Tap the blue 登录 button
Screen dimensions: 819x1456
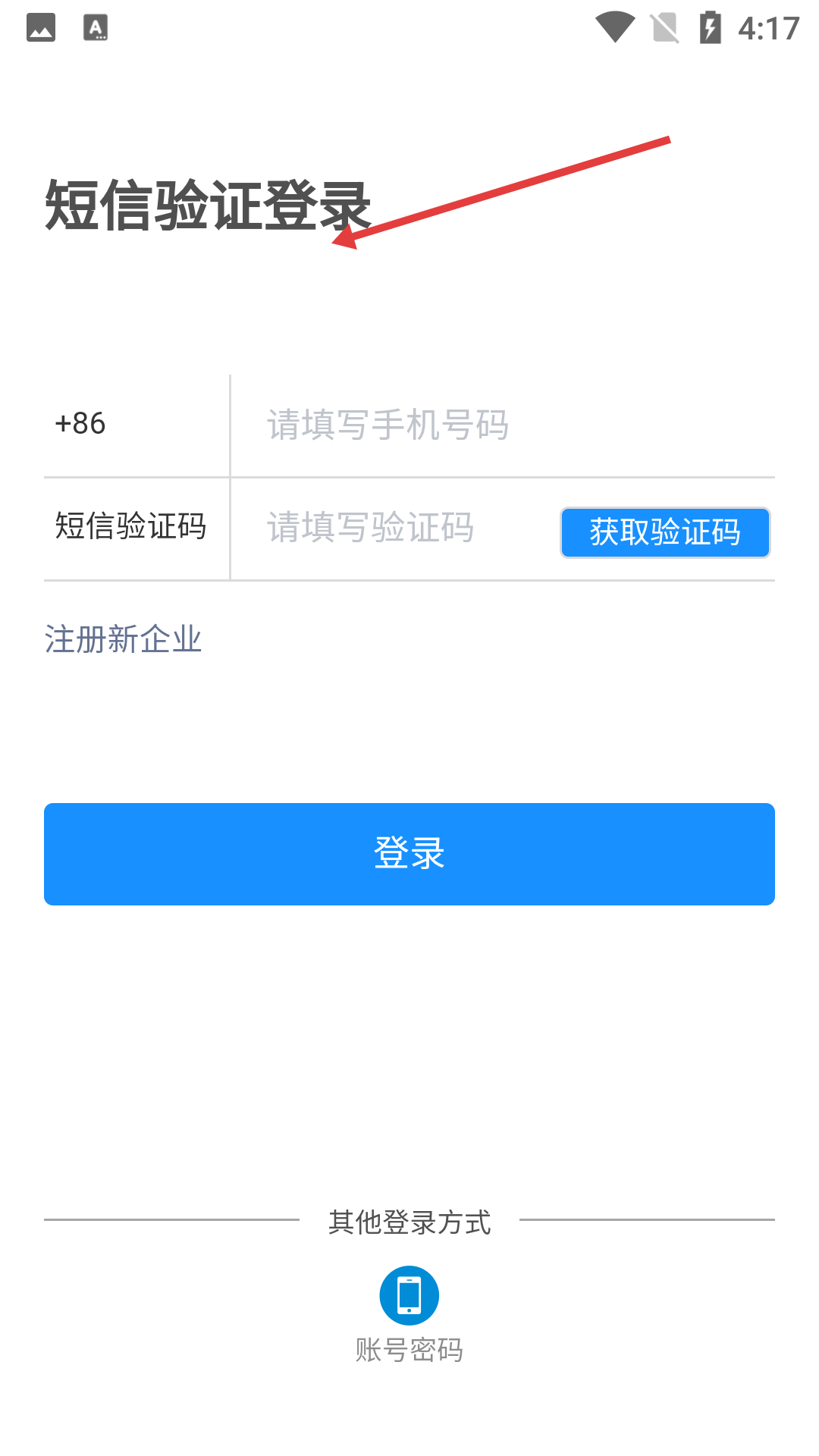[409, 854]
